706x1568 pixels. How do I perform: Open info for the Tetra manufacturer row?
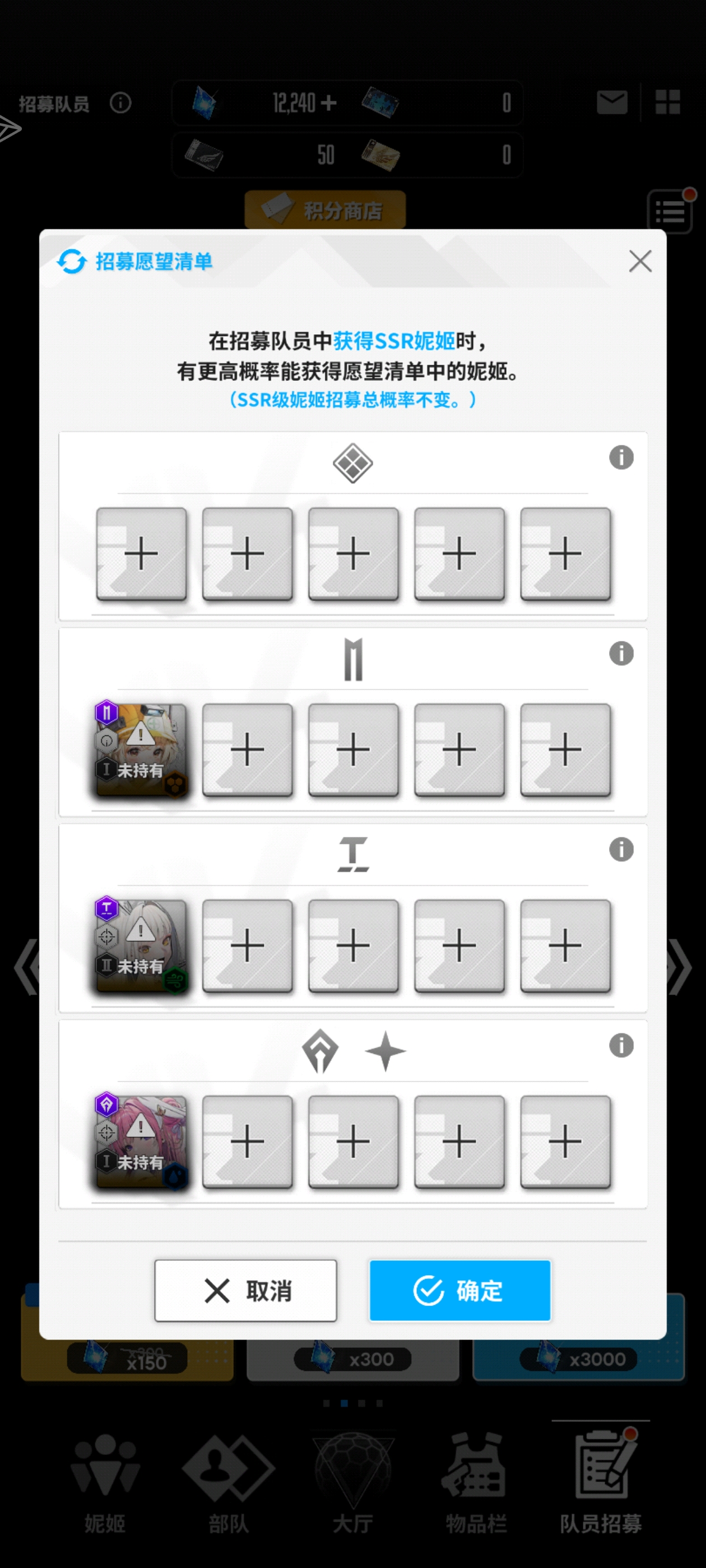[621, 849]
